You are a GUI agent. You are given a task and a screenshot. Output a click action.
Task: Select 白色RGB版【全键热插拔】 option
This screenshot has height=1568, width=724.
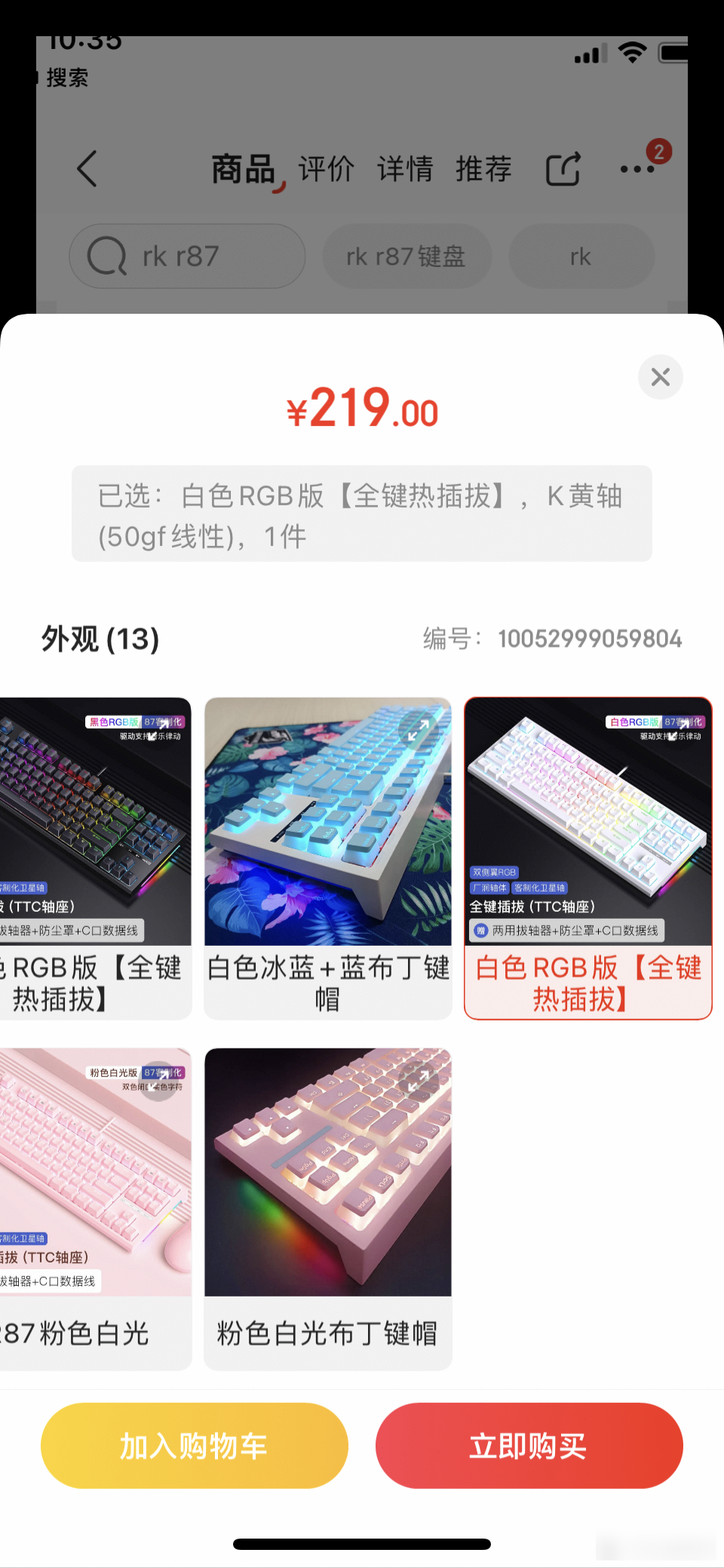[588, 860]
